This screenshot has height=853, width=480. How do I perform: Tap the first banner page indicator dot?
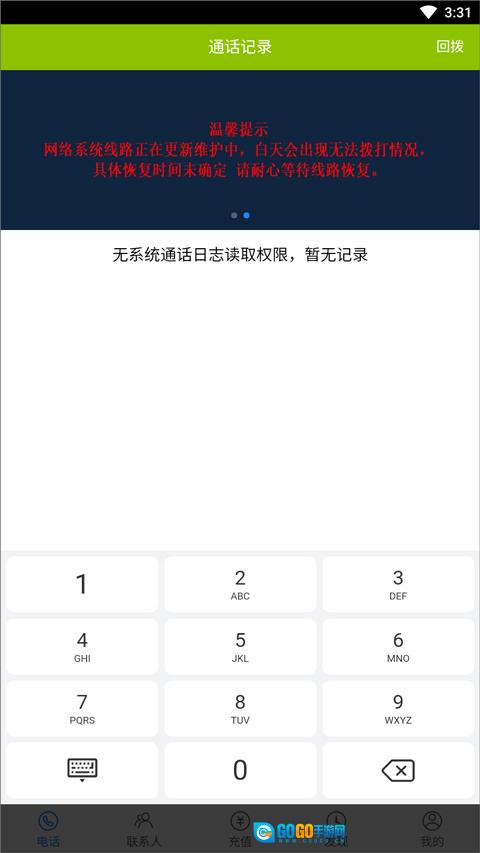tap(234, 215)
